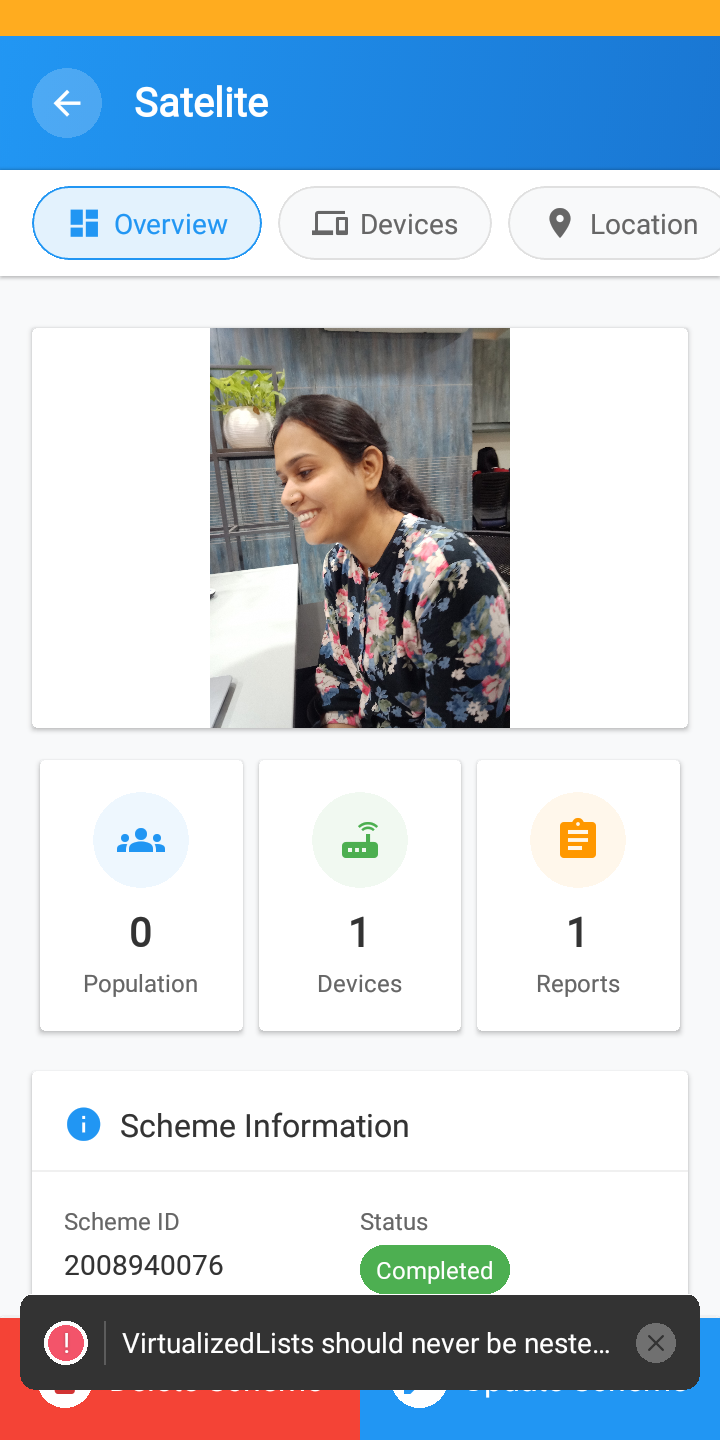The image size is (720, 1440).
Task: Expand the VirtualizedLists error message
Action: tap(366, 1343)
